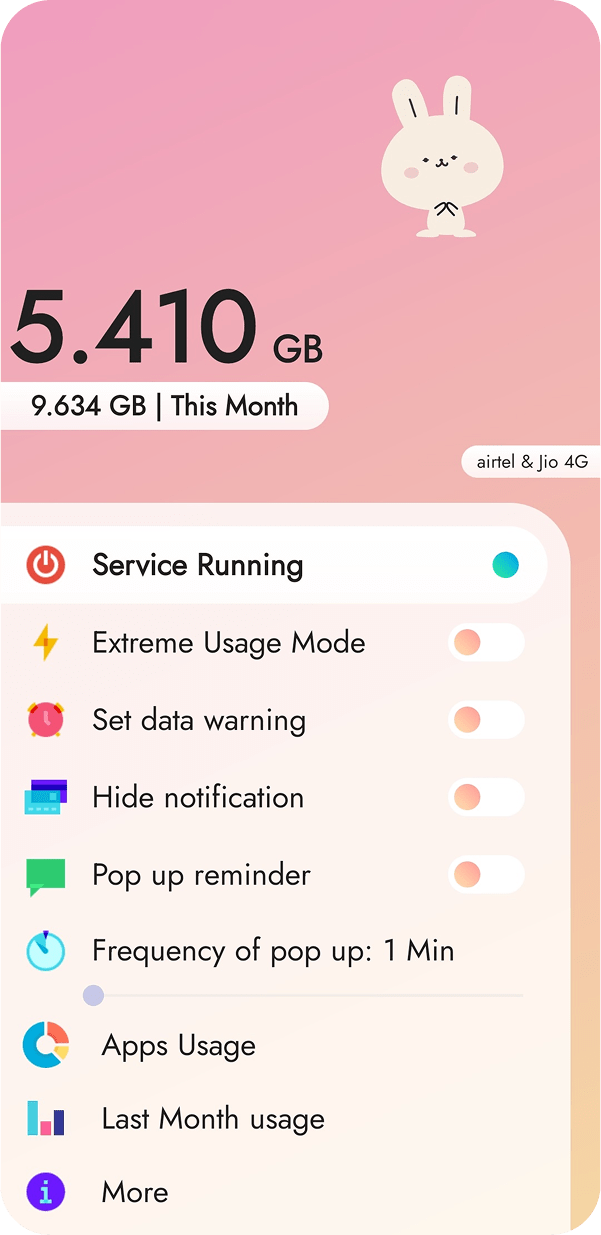Tap the pop up frequency slider
This screenshot has width=601, height=1235.
coord(304,996)
